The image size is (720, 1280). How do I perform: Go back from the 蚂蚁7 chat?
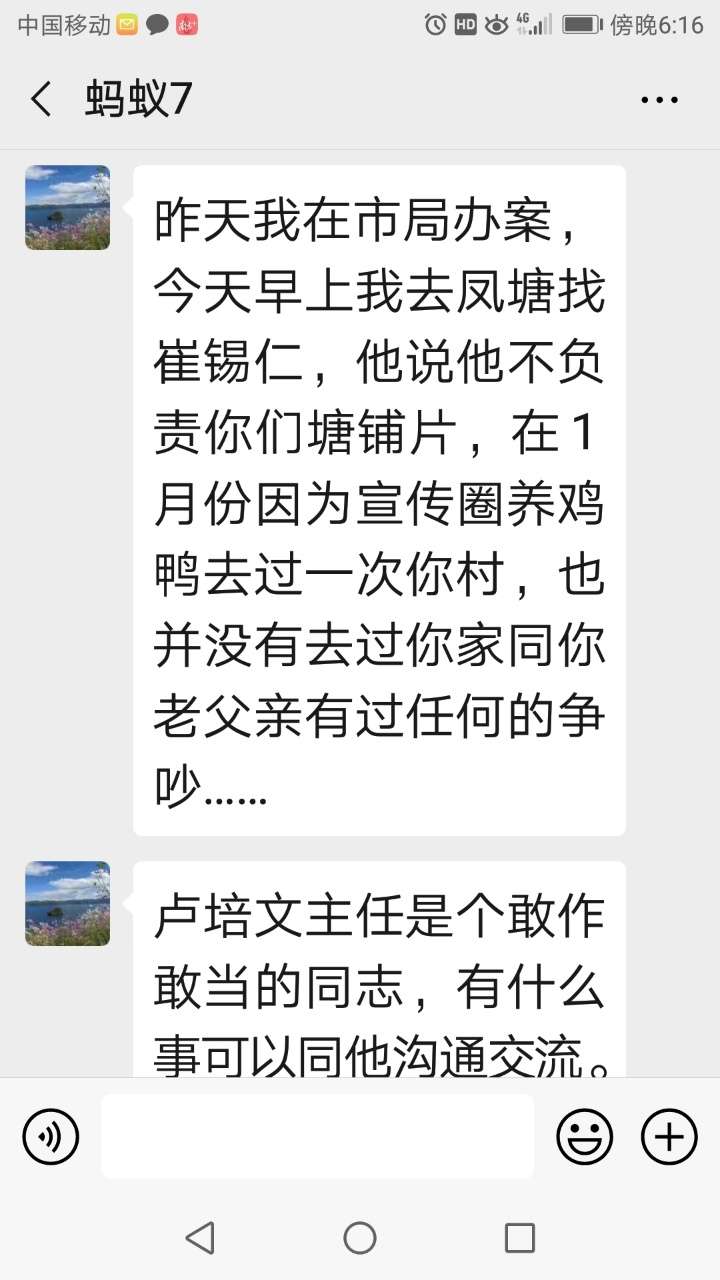pyautogui.click(x=41, y=100)
